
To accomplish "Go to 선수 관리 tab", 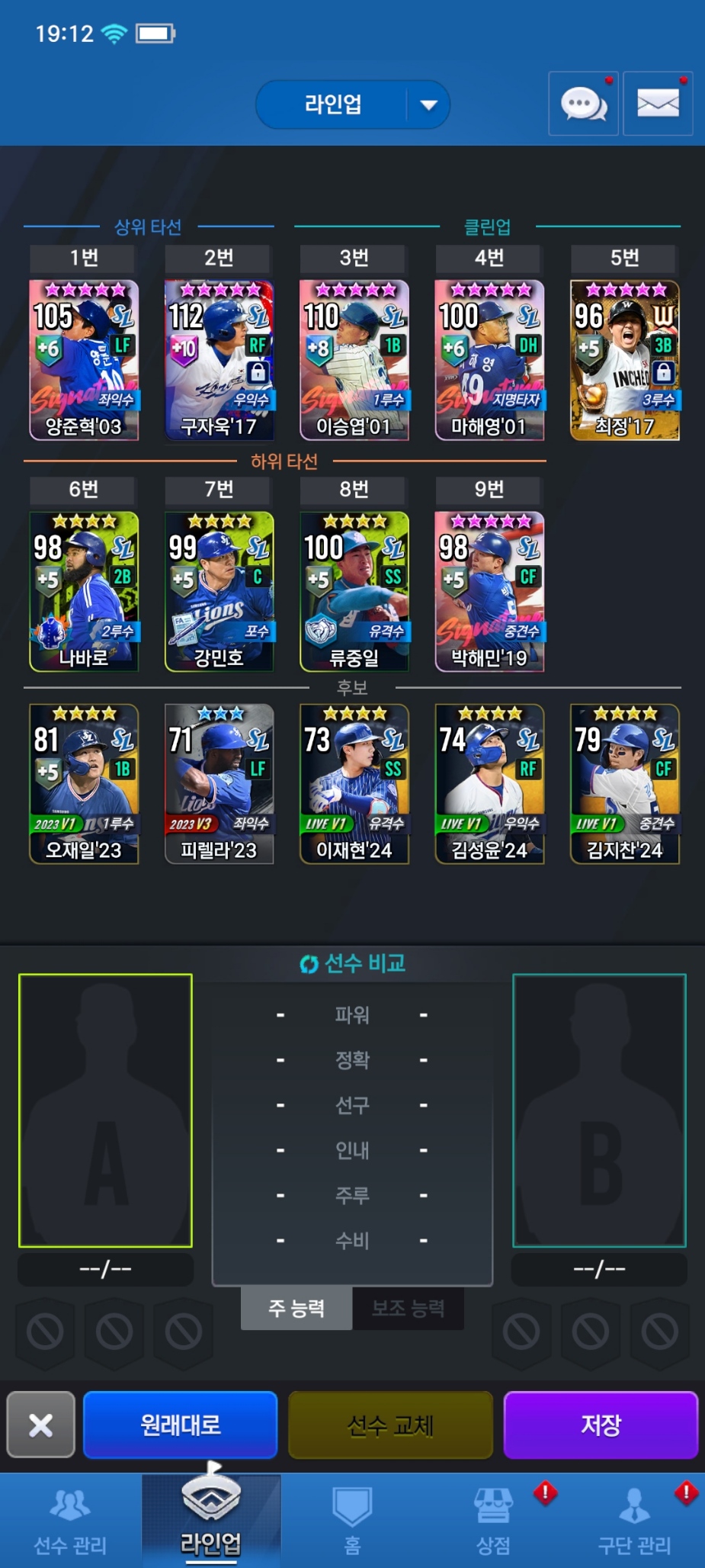I will click(70, 1521).
